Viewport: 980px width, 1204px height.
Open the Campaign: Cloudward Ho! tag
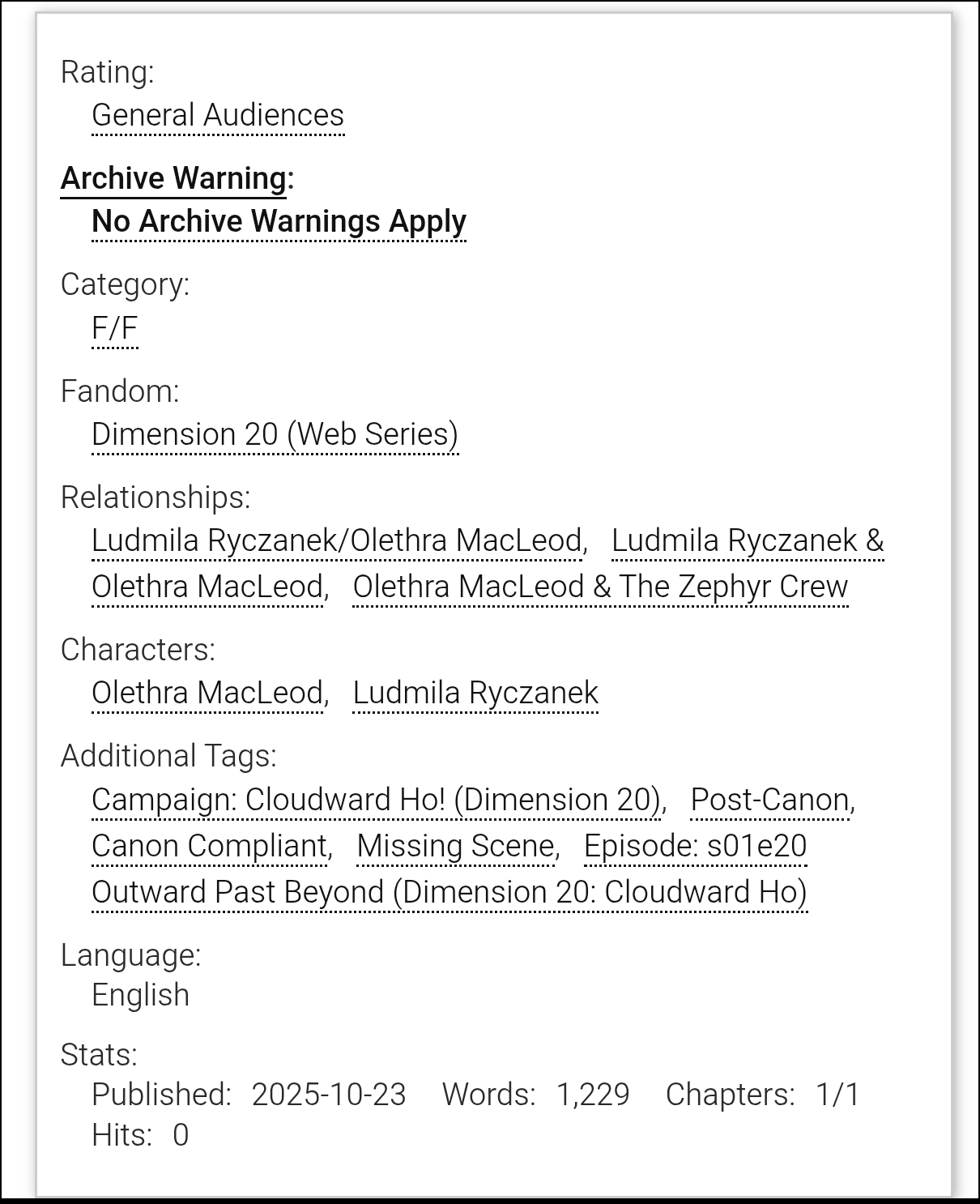click(377, 800)
